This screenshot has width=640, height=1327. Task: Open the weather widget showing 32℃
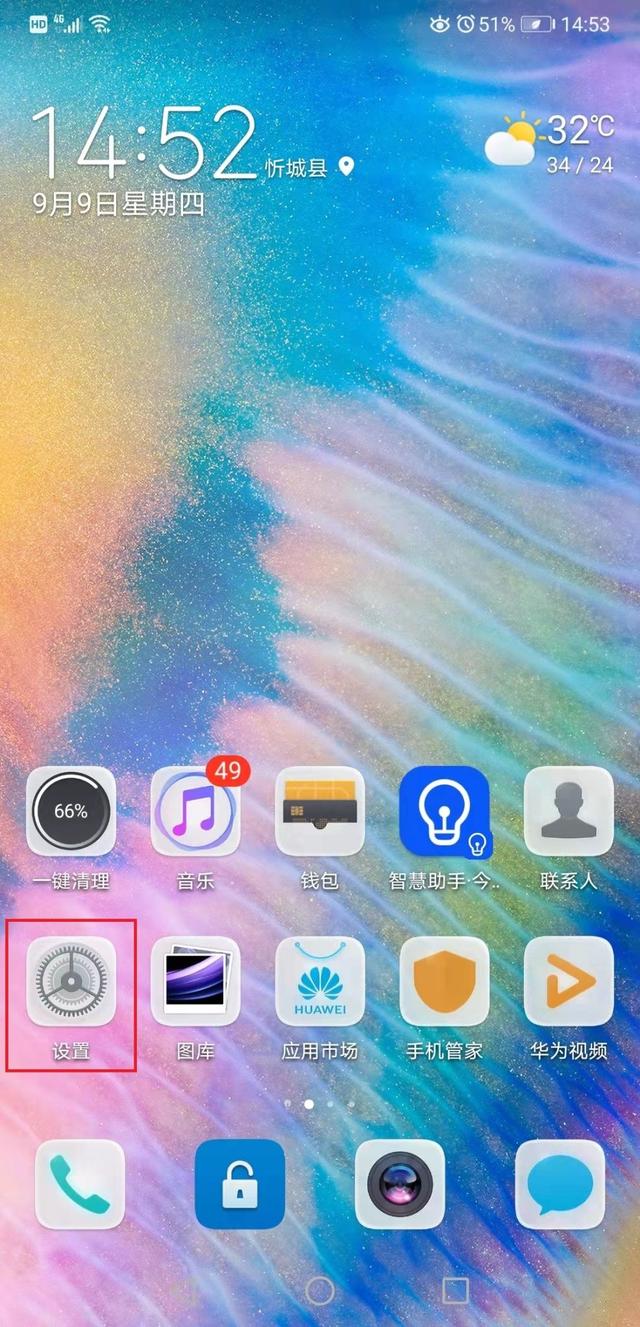coord(550,143)
